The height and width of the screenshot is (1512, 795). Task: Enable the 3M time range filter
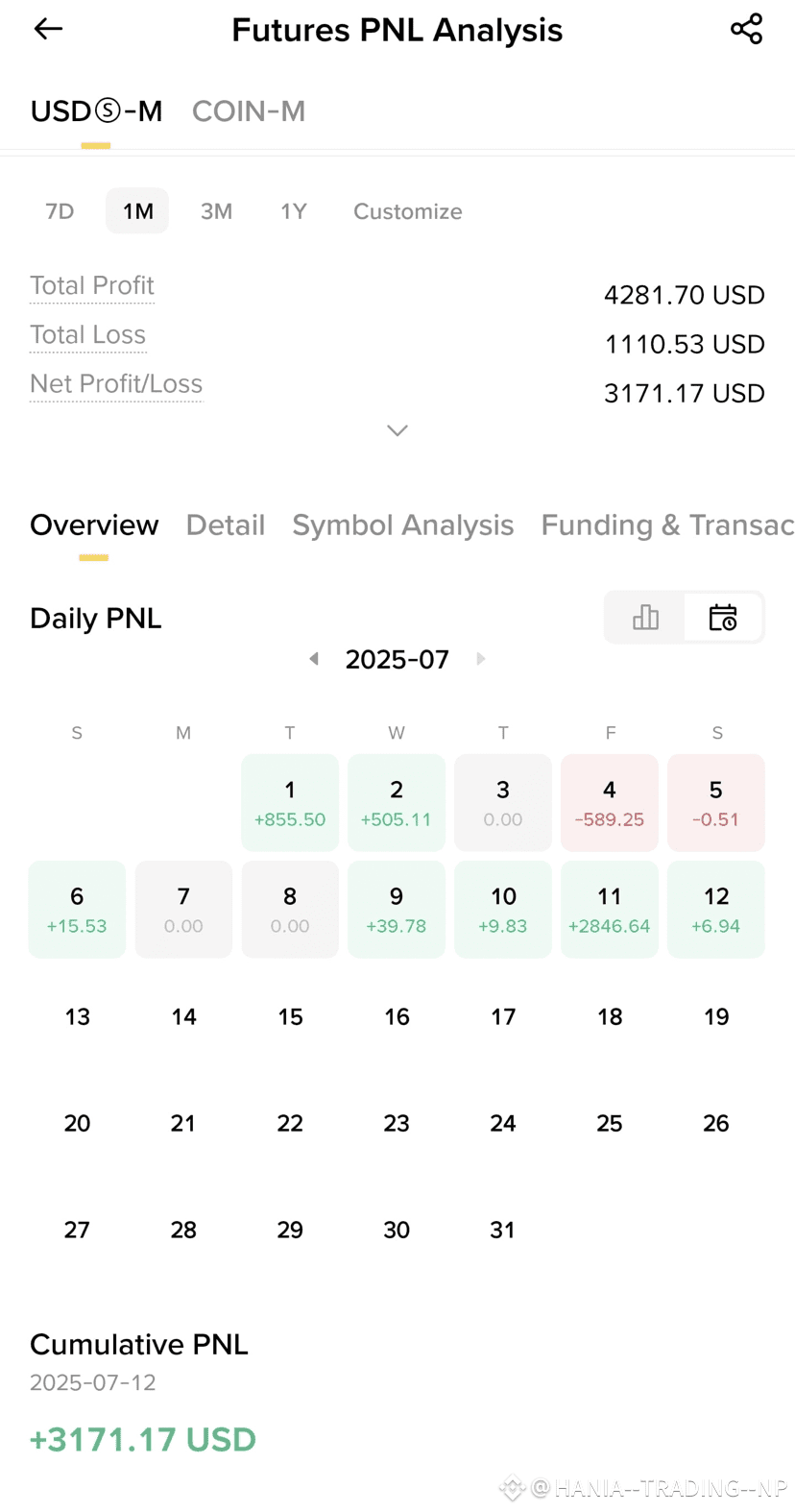point(216,211)
